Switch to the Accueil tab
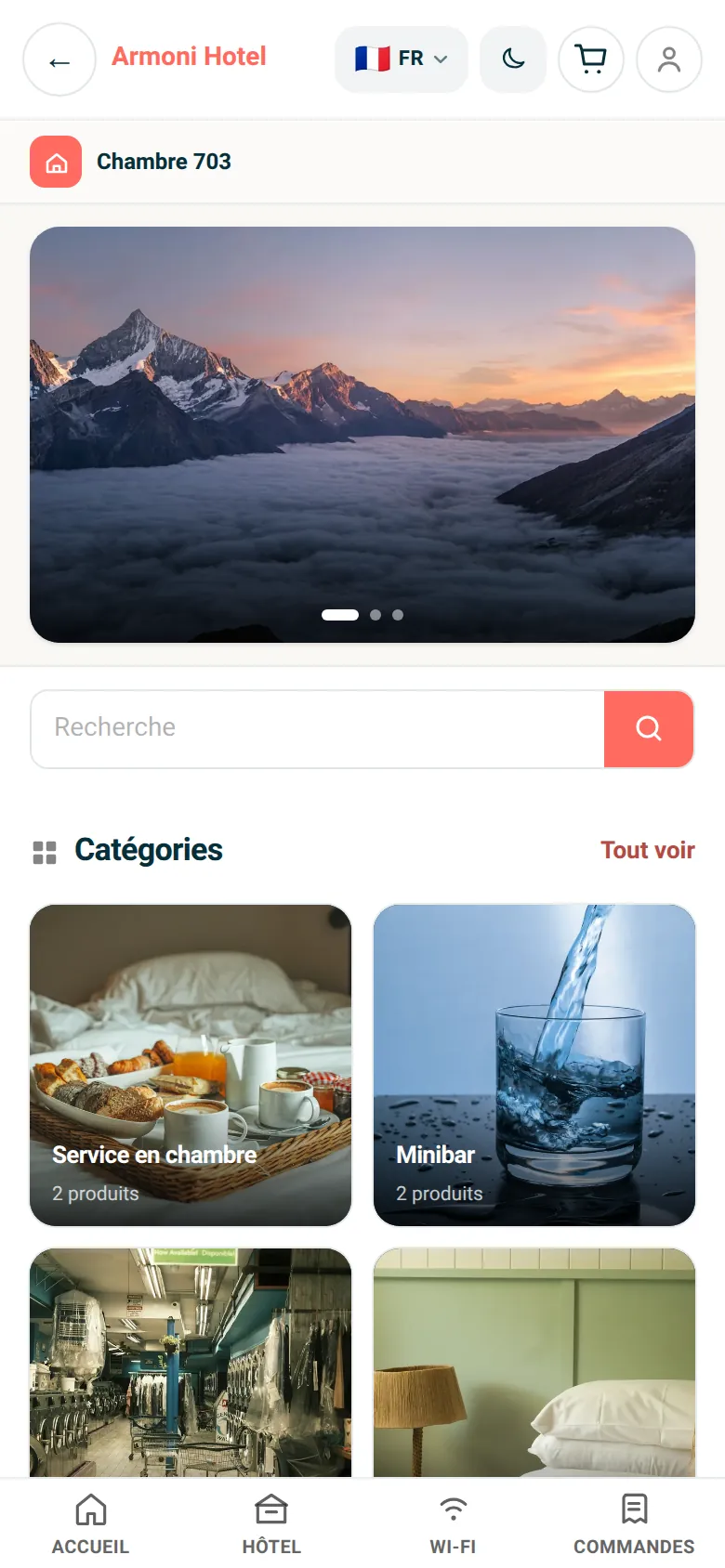The width and height of the screenshot is (725, 1568). point(90,1523)
